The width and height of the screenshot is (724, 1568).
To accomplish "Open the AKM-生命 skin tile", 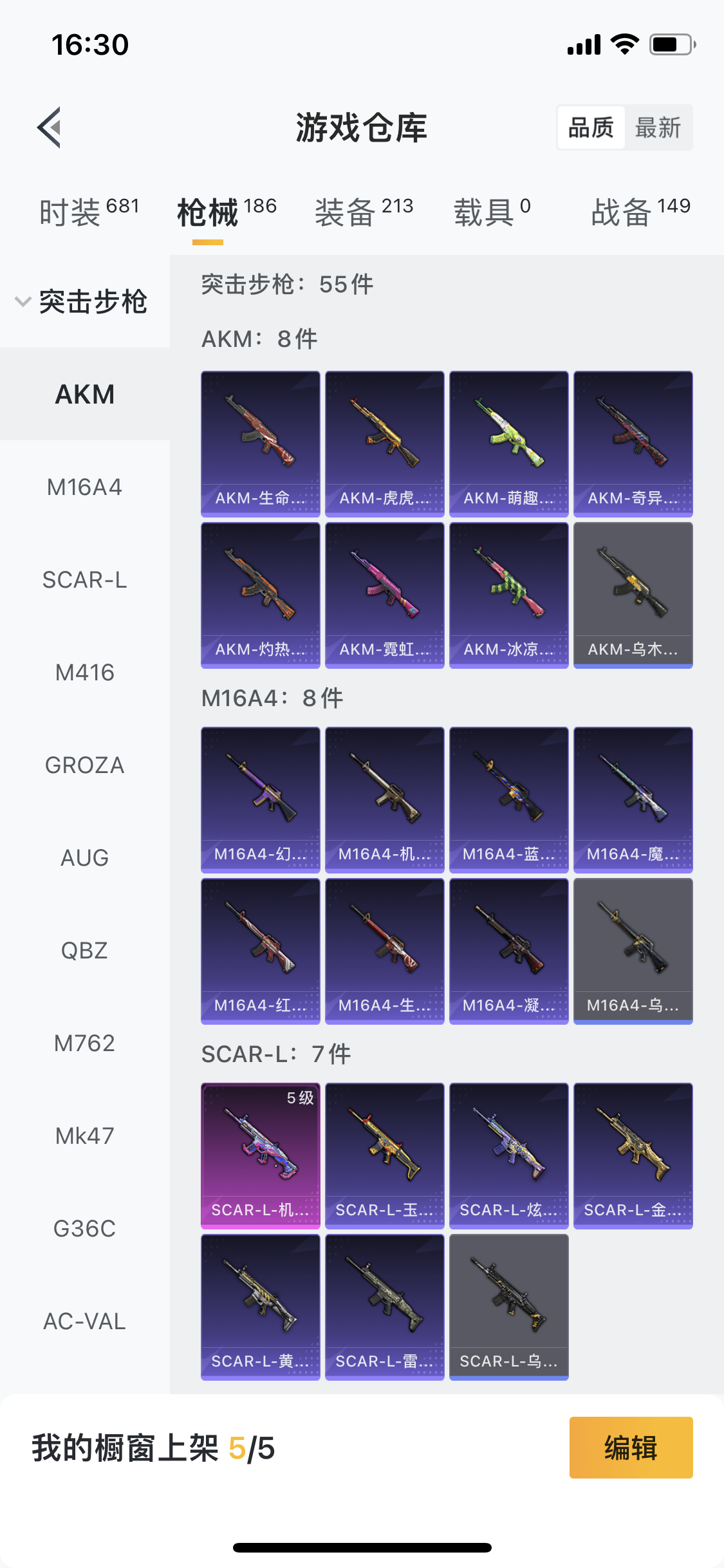I will (x=260, y=443).
